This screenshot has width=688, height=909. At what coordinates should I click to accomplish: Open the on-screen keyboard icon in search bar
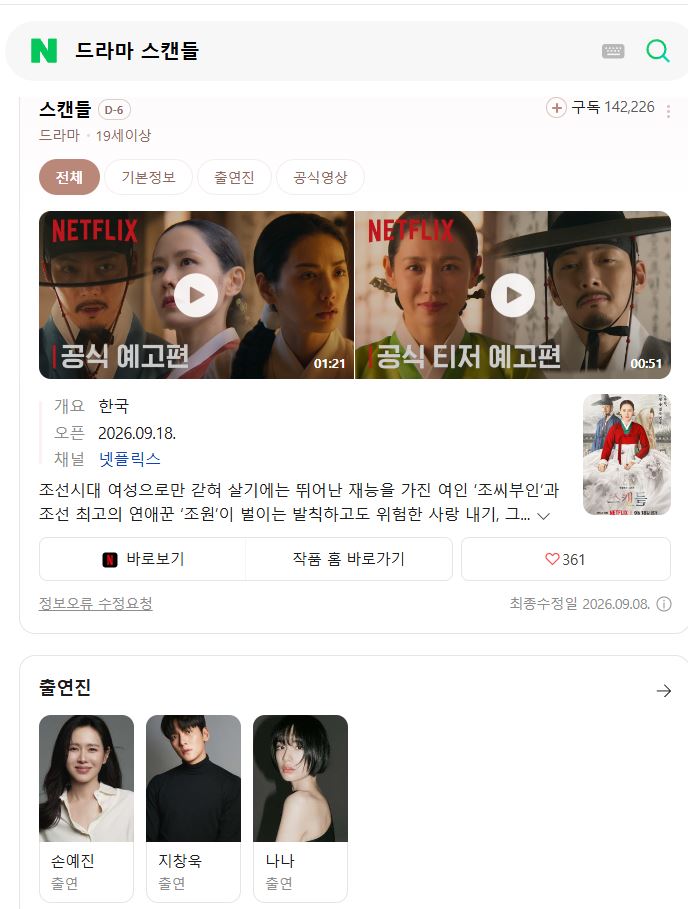coord(613,51)
